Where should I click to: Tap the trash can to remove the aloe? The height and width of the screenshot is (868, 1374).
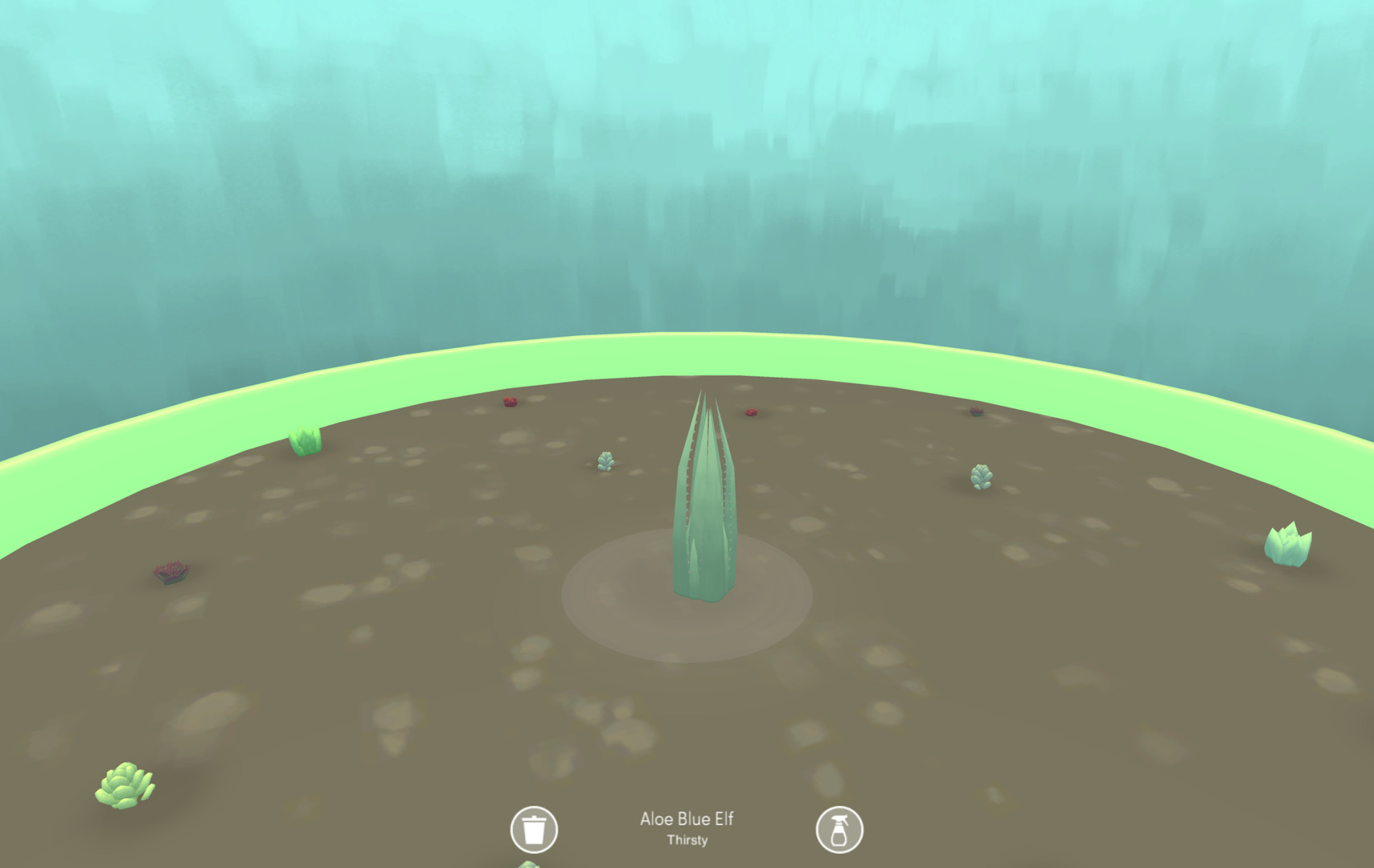pyautogui.click(x=534, y=829)
